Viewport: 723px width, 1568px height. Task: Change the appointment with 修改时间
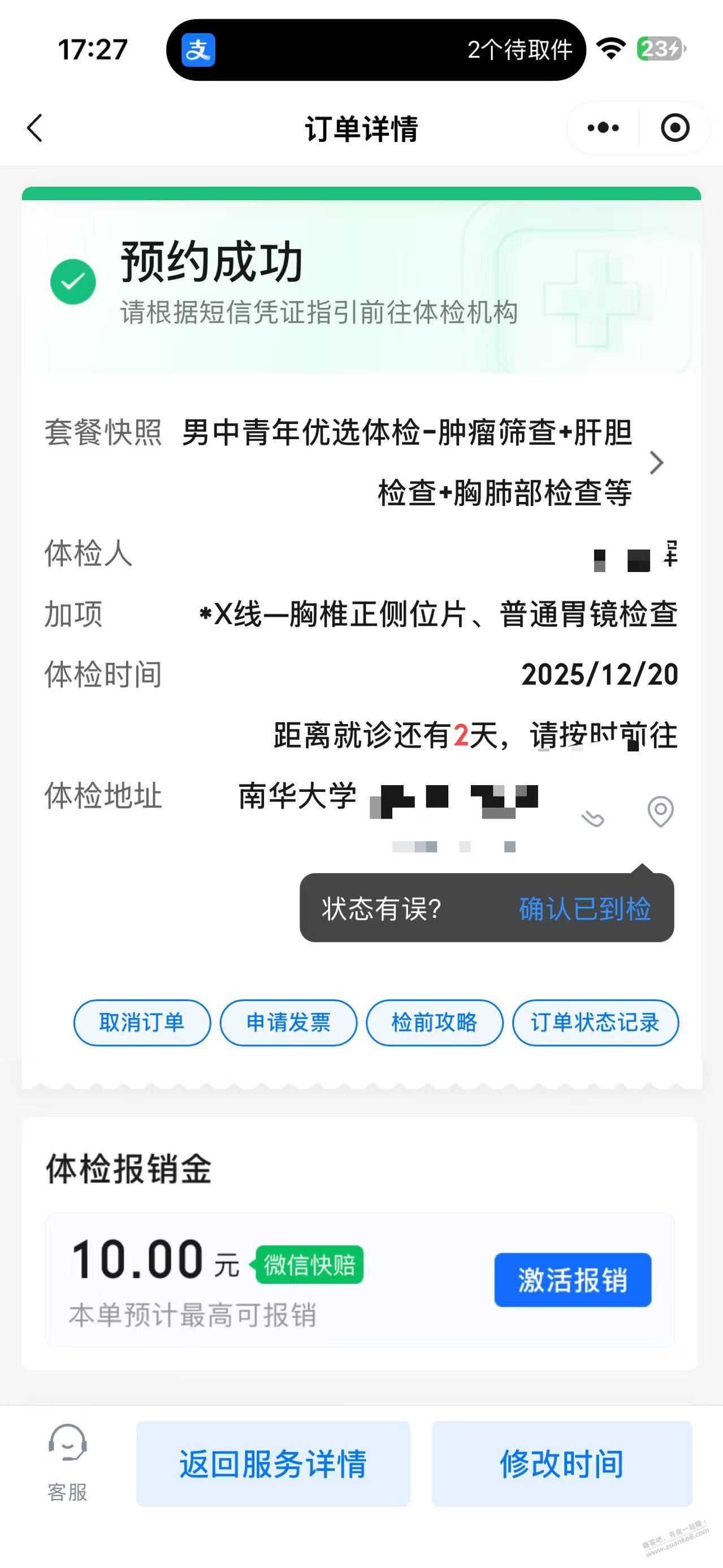click(x=561, y=1463)
